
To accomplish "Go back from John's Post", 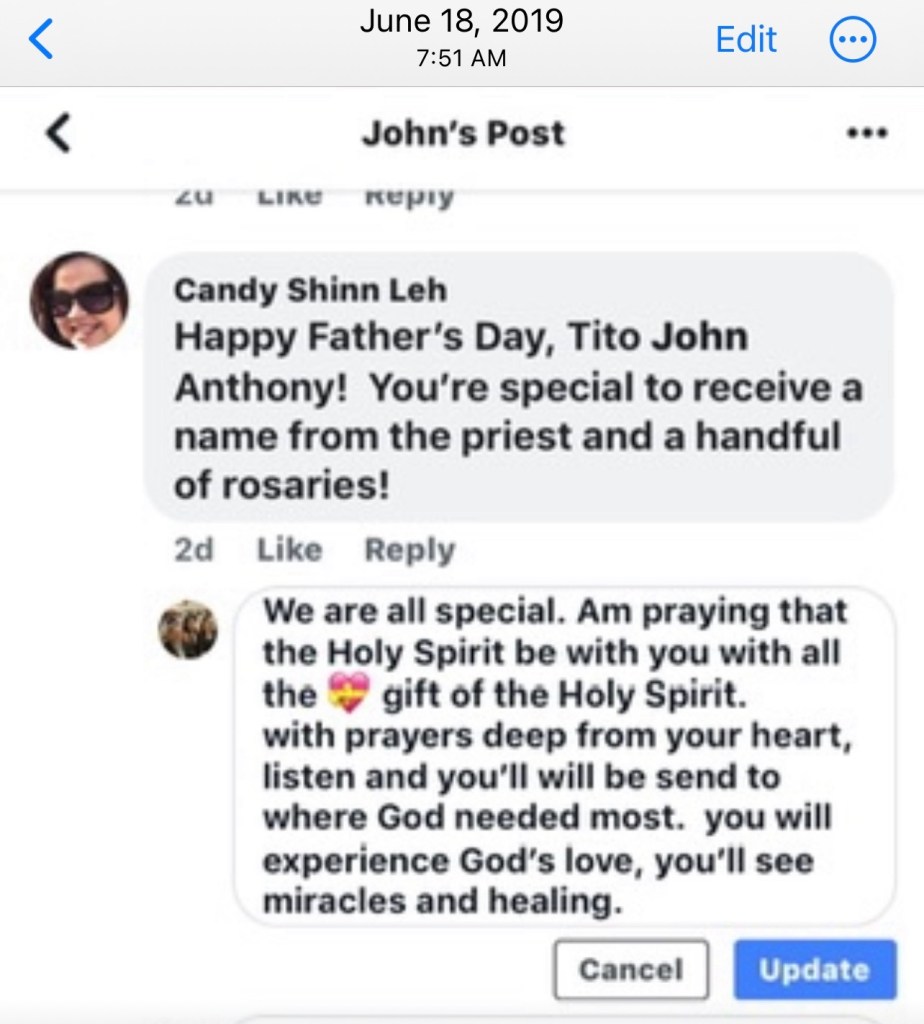I will click(x=60, y=133).
